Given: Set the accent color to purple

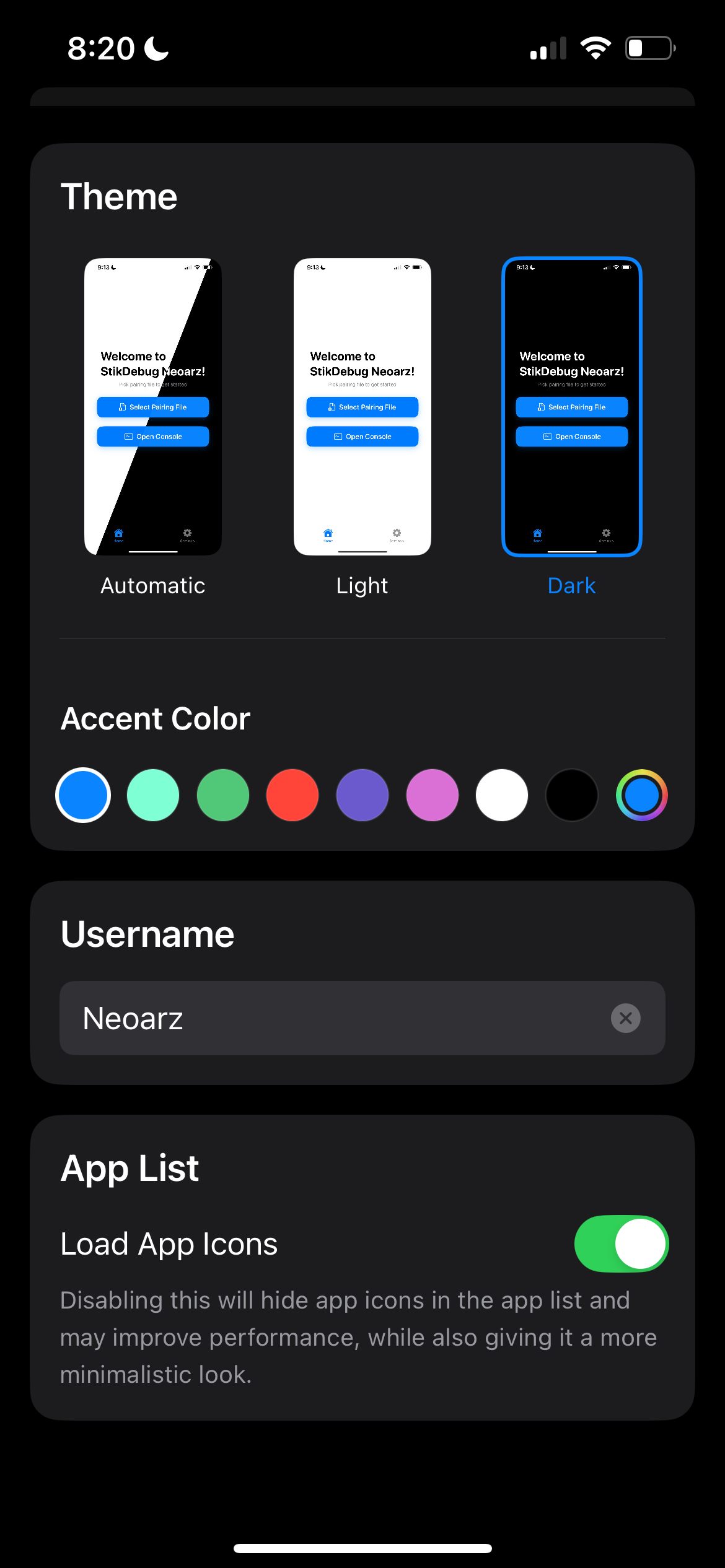Looking at the screenshot, I should tap(362, 795).
